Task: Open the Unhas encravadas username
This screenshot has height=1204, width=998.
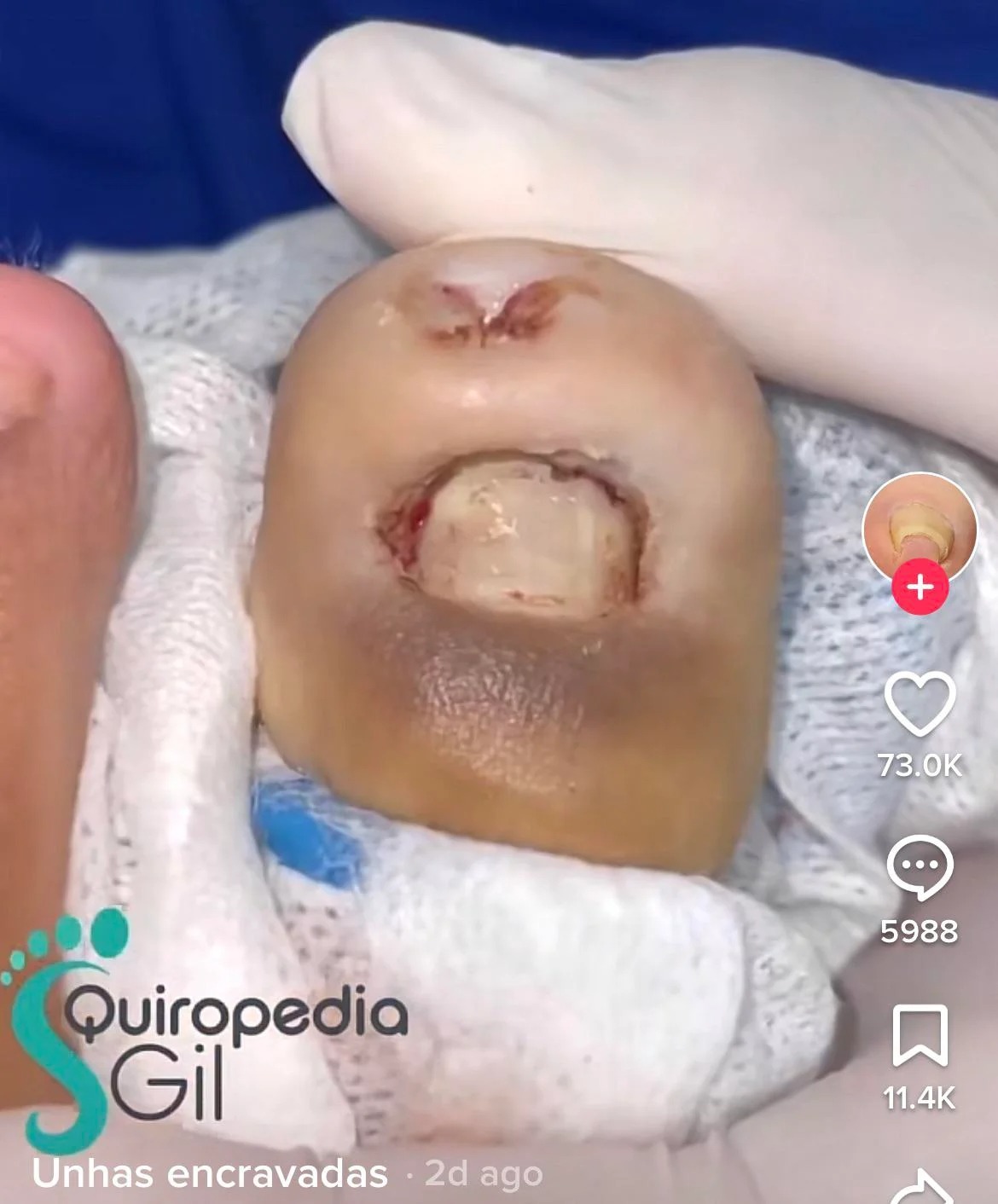Action: pos(210,1174)
